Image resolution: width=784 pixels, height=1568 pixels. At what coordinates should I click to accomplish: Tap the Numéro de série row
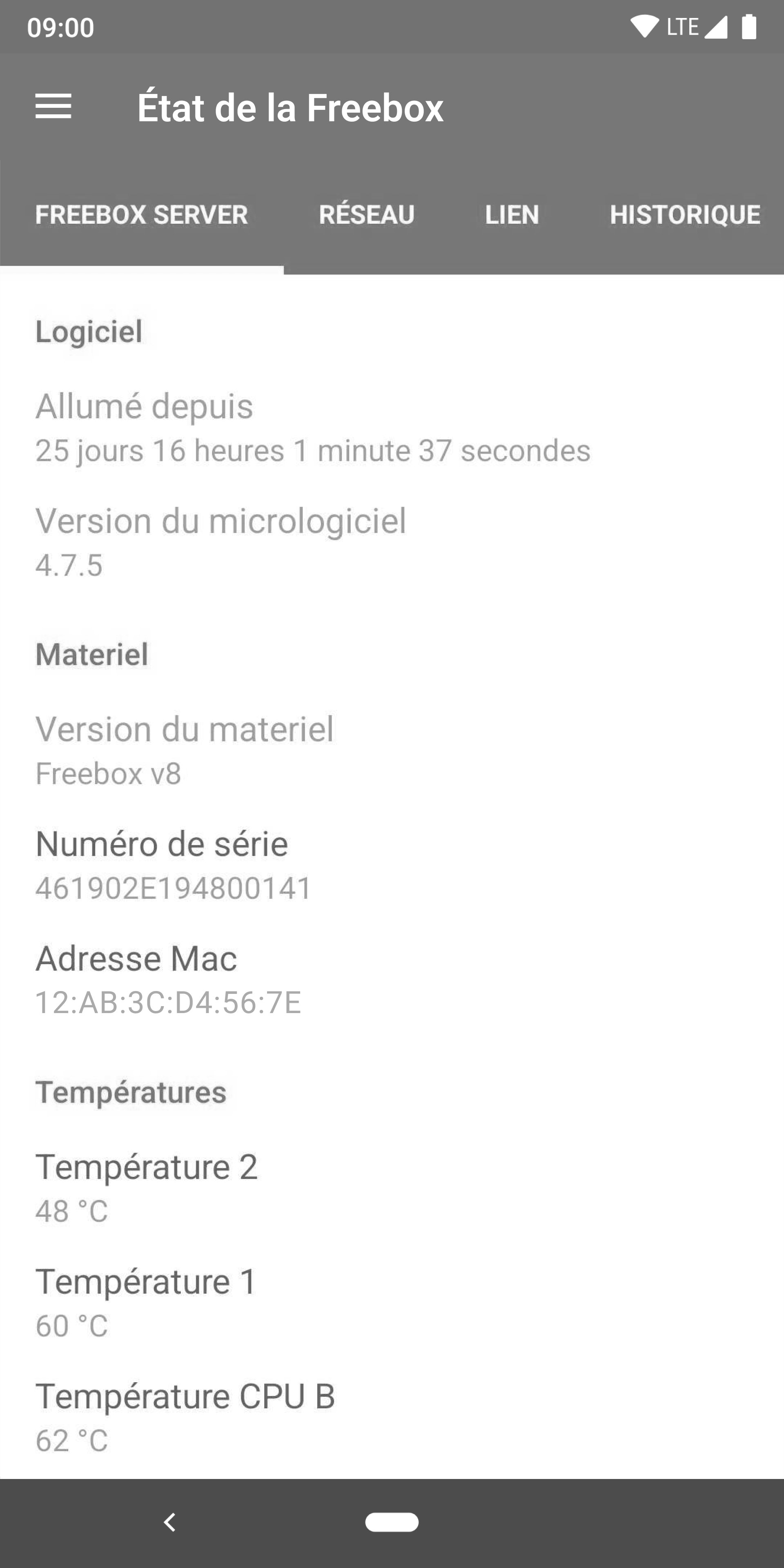pos(392,865)
